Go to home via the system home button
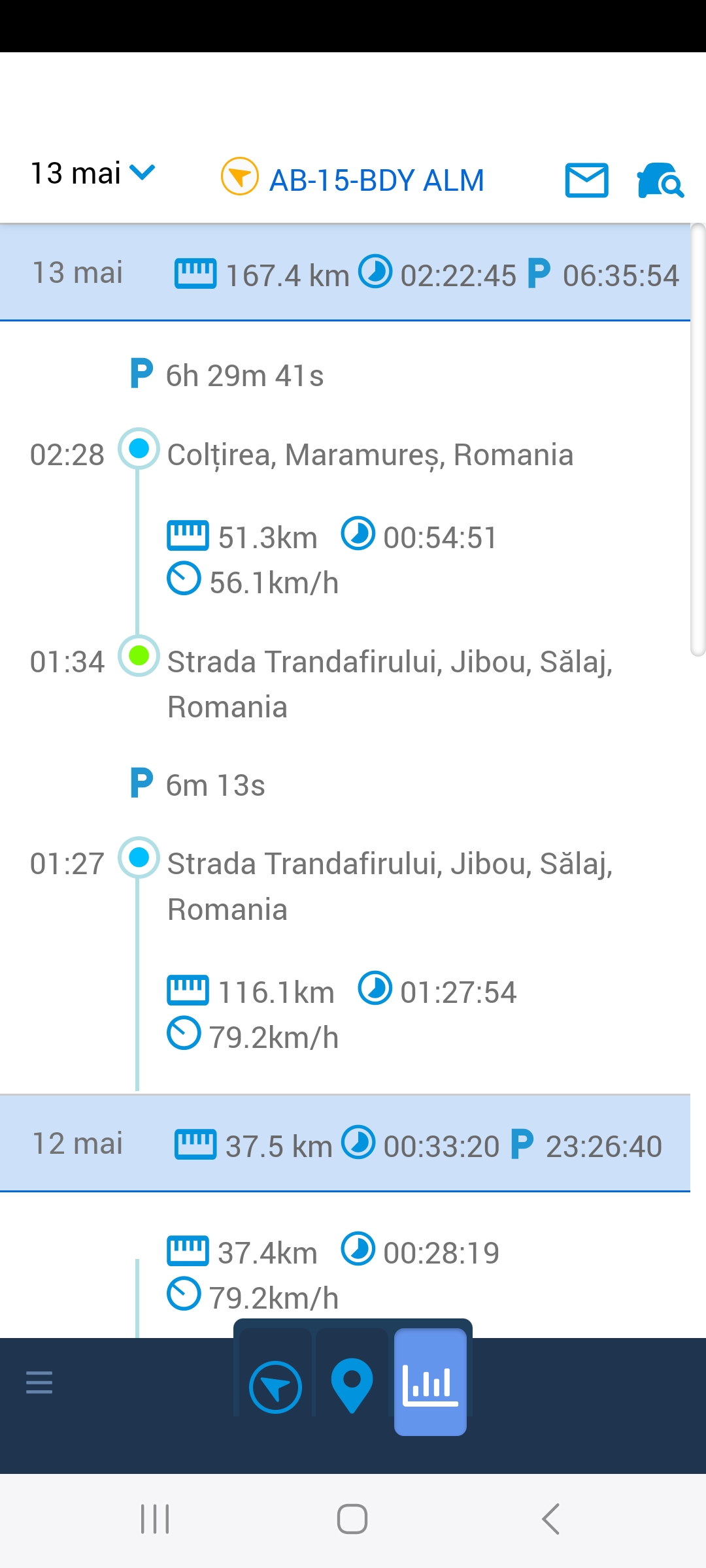706x1568 pixels. (352, 1519)
